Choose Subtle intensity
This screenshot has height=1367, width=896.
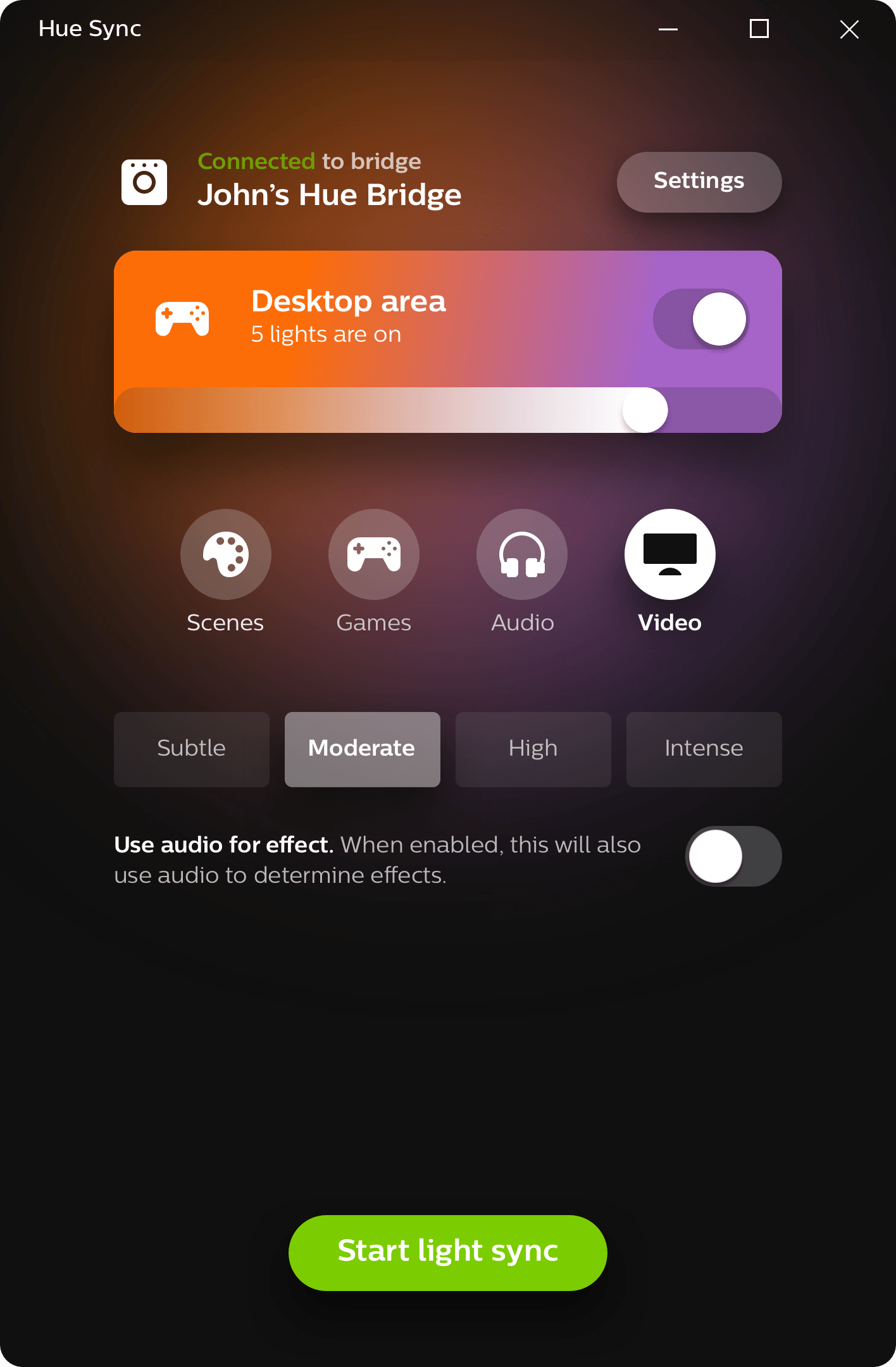tap(191, 749)
